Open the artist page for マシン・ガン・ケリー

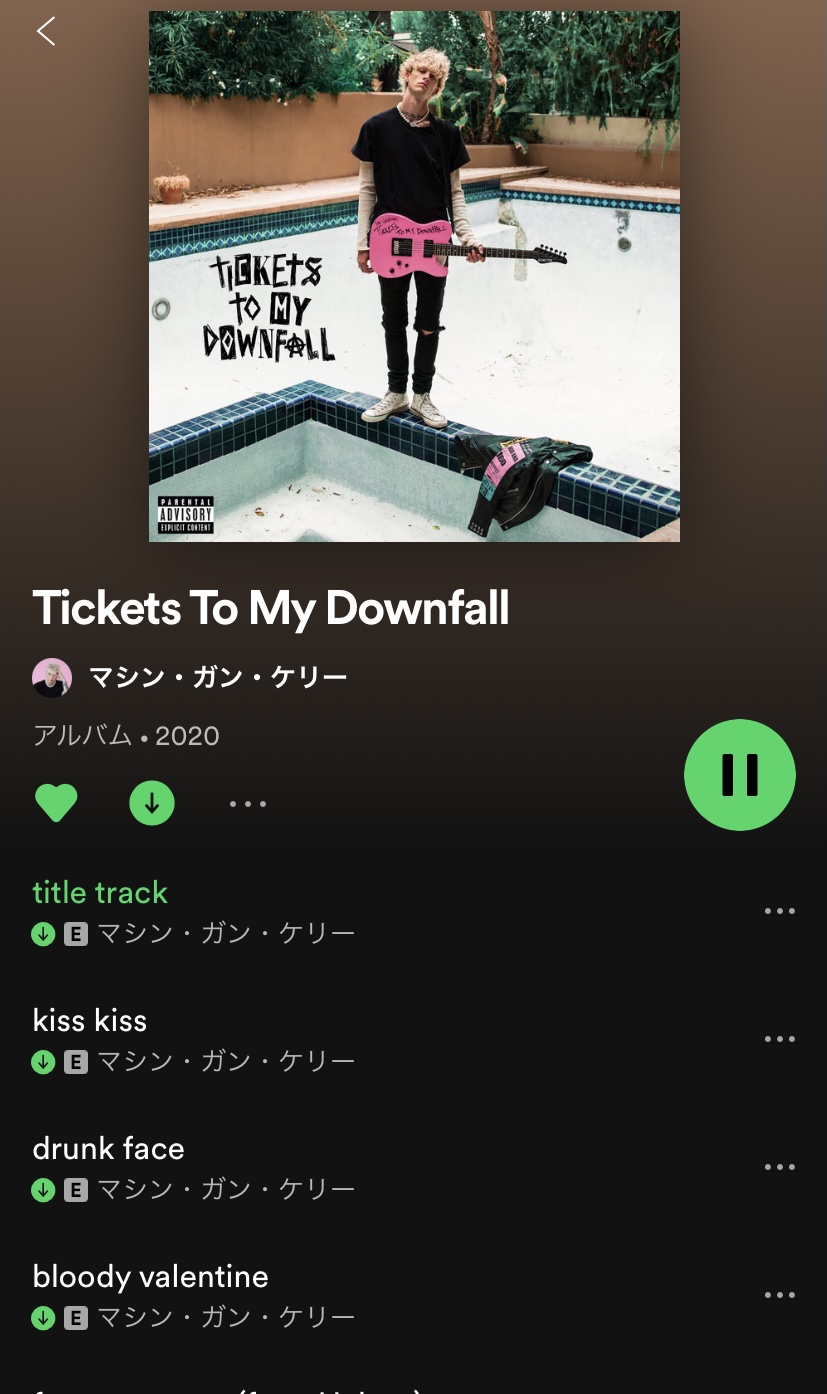(x=218, y=677)
